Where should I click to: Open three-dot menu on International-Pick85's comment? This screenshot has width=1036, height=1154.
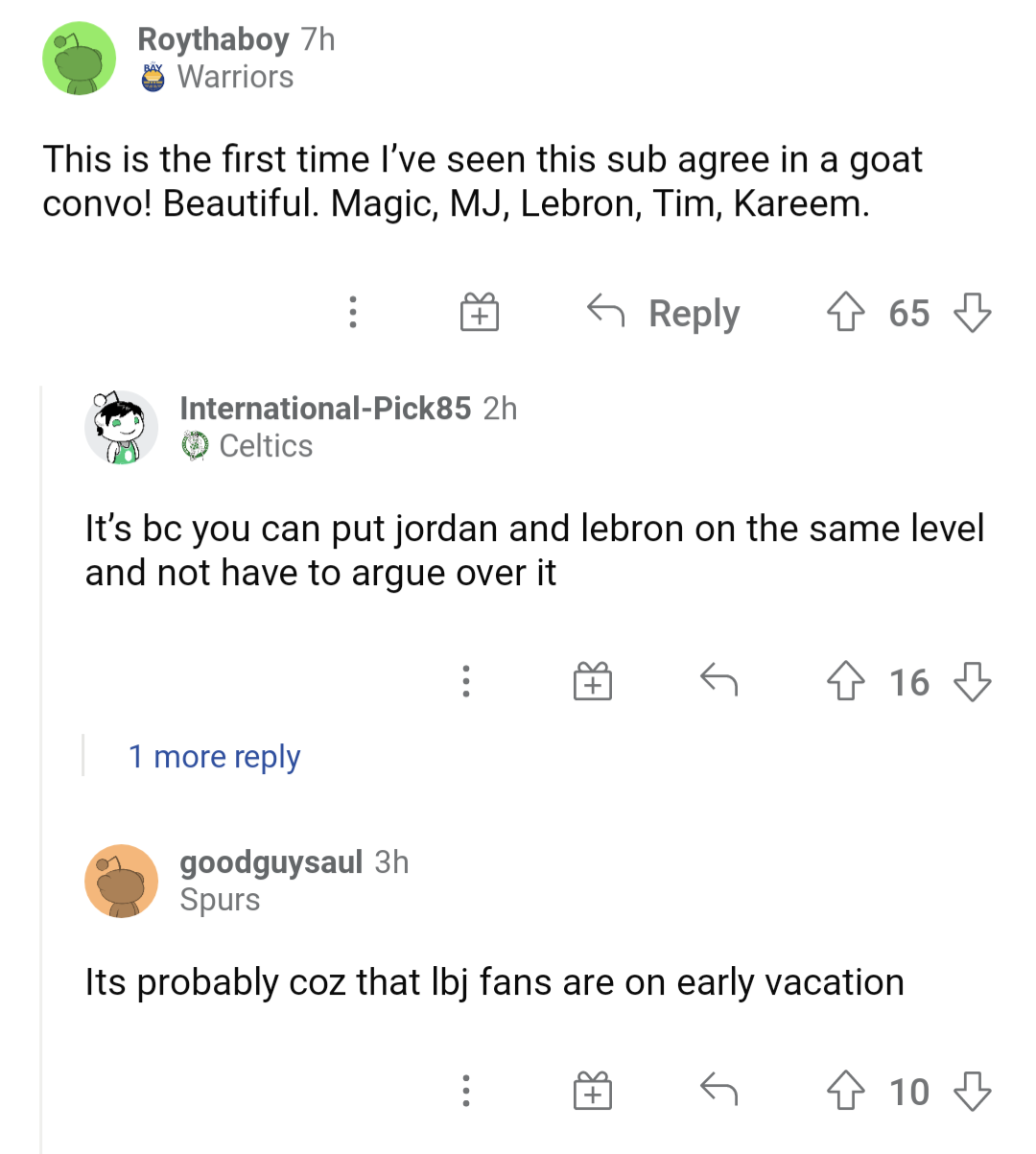click(466, 682)
